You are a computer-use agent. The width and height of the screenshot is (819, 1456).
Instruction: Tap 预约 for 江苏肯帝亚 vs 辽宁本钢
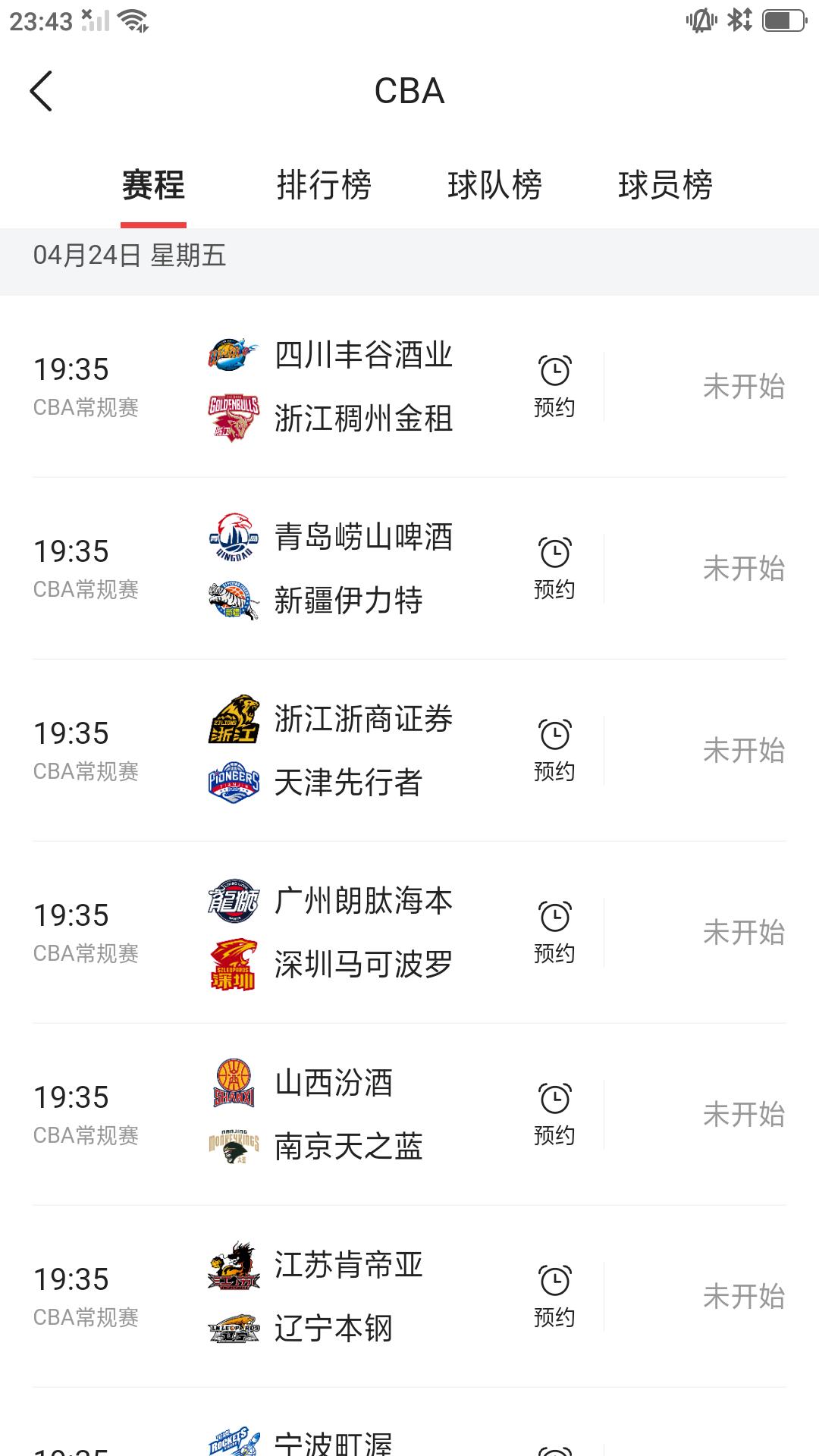click(554, 1297)
